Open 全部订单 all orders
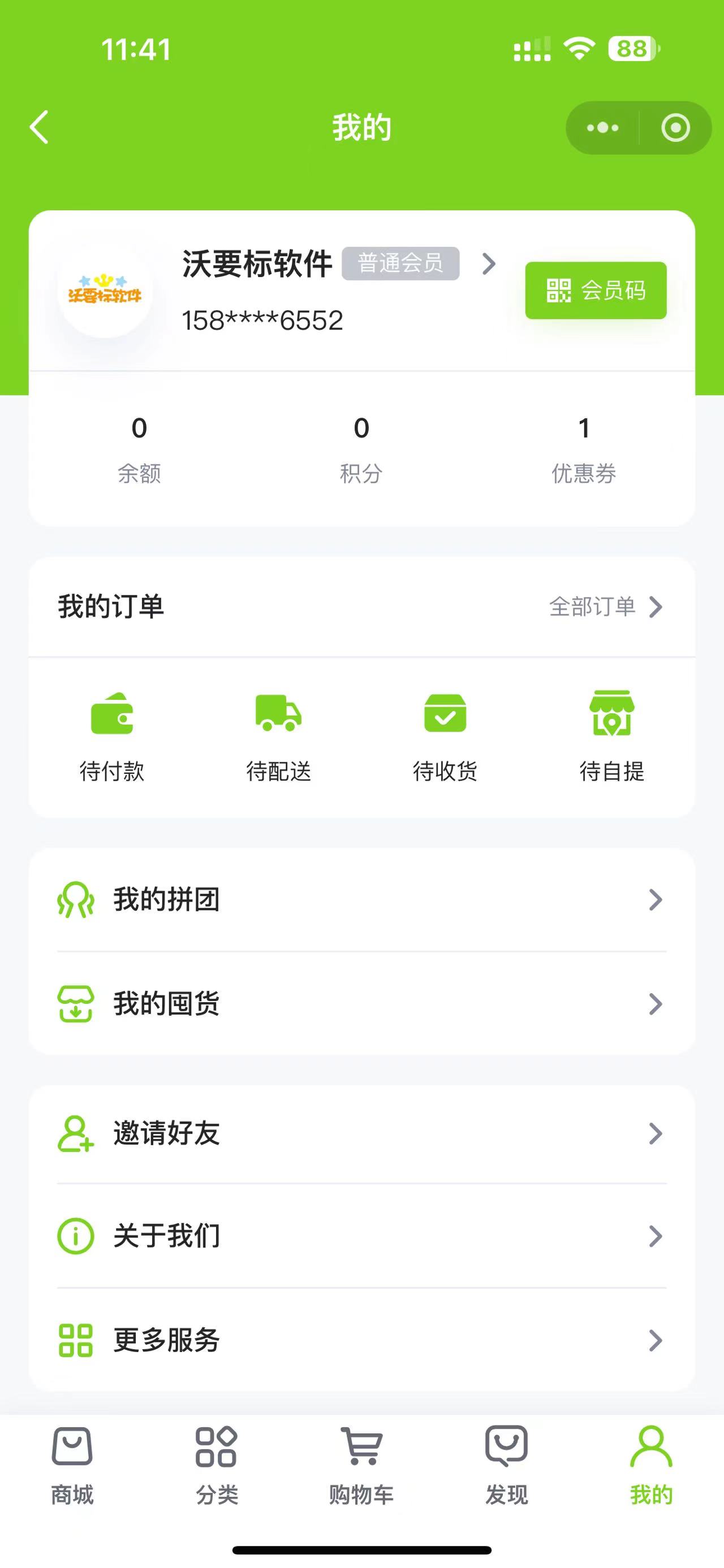Screen dimensions: 724x1568 (606, 607)
